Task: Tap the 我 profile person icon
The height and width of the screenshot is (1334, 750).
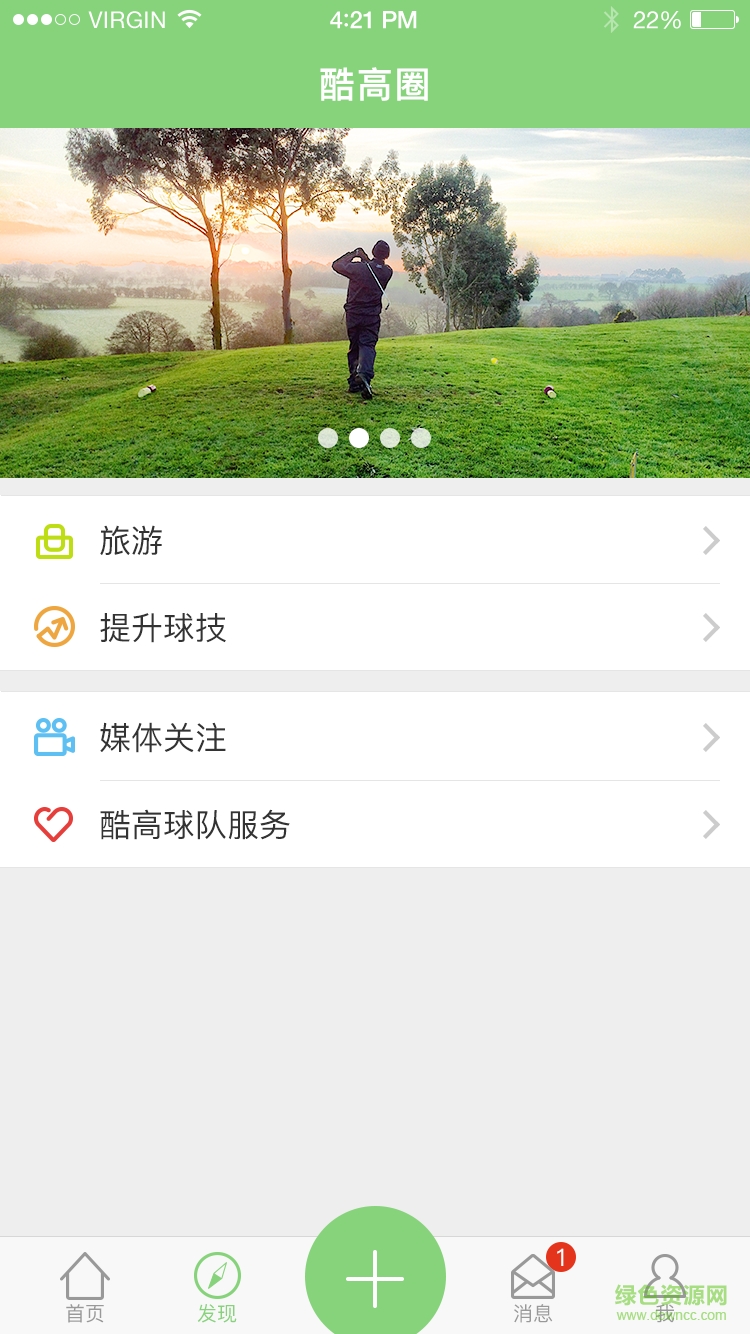Action: (663, 1275)
